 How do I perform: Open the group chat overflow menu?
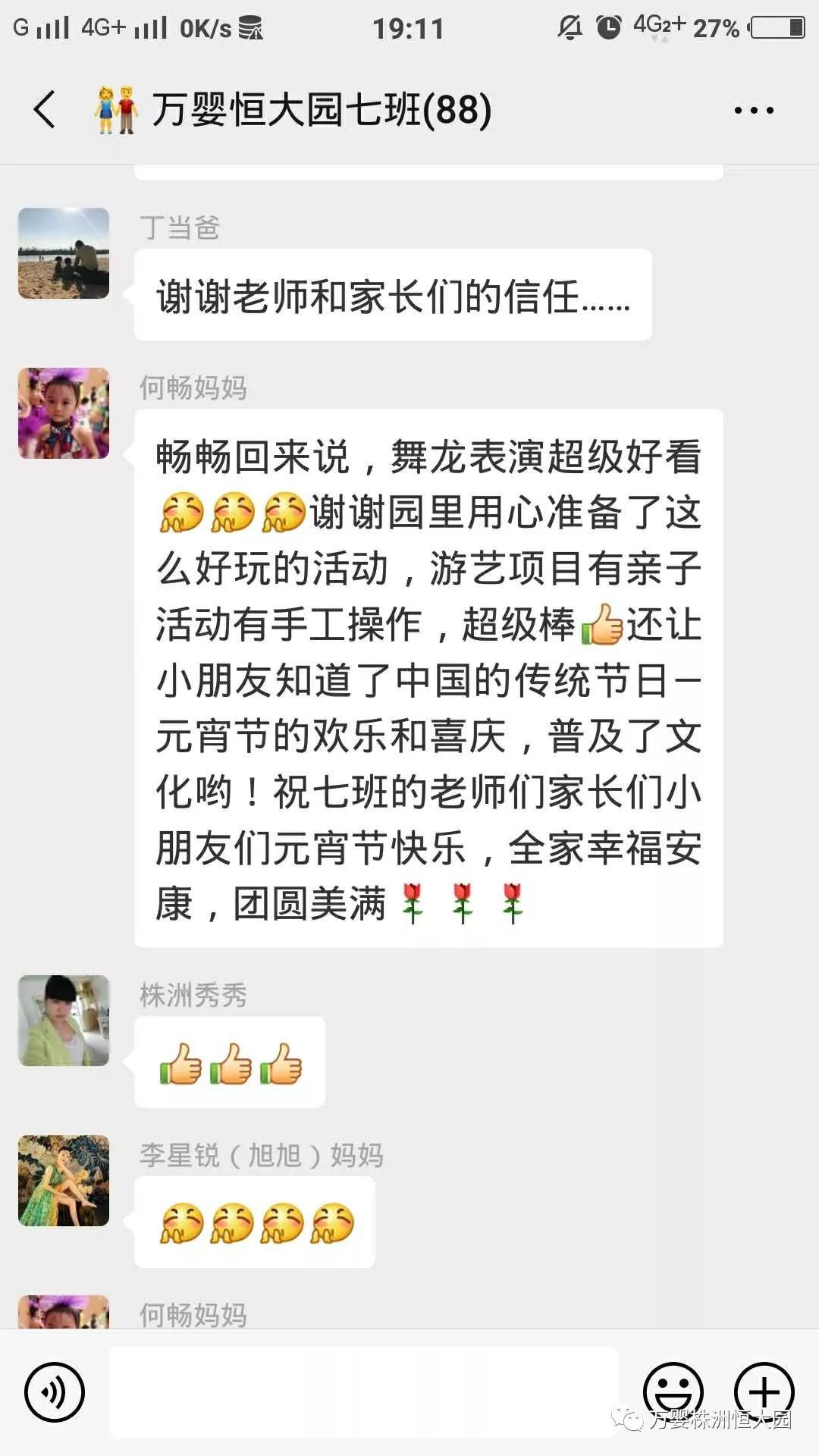point(754,111)
